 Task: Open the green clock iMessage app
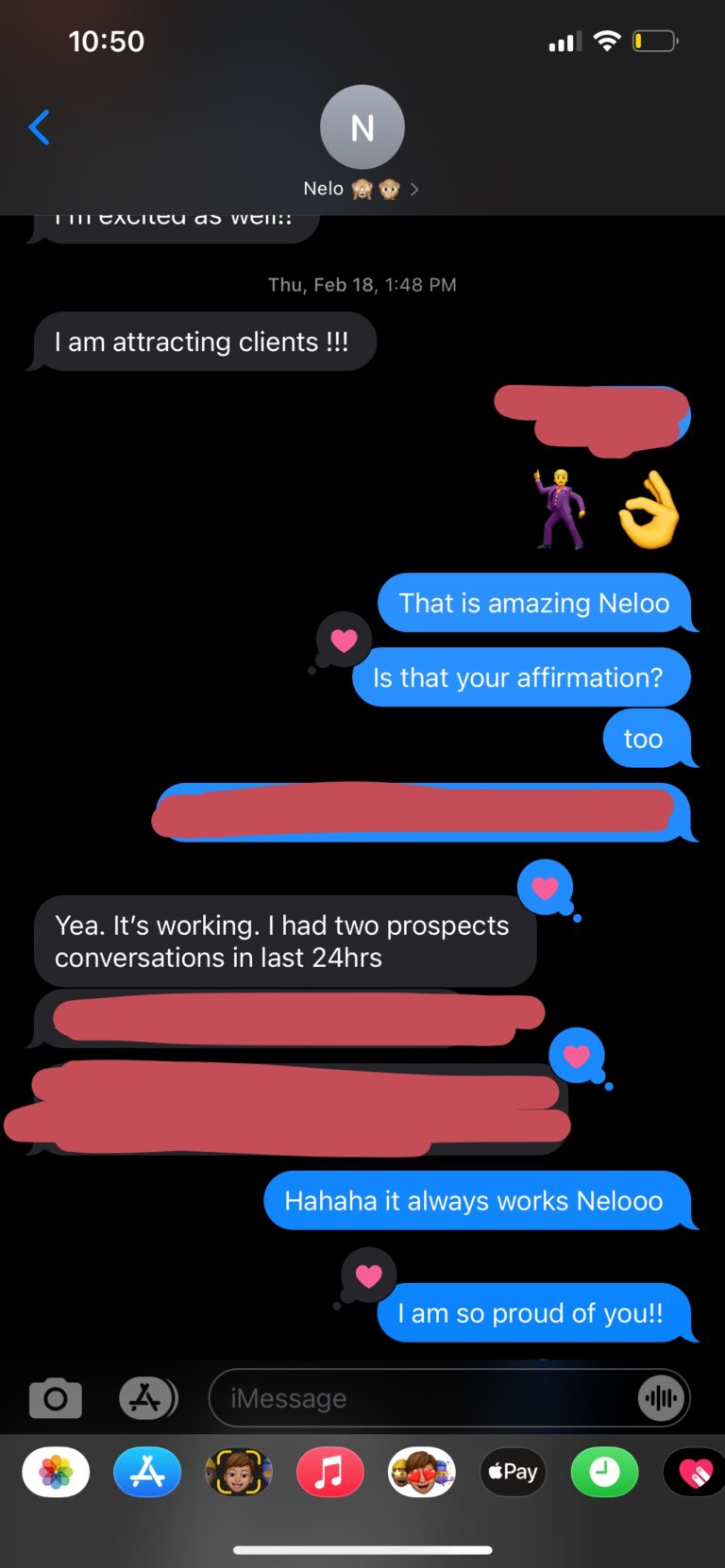(604, 1472)
